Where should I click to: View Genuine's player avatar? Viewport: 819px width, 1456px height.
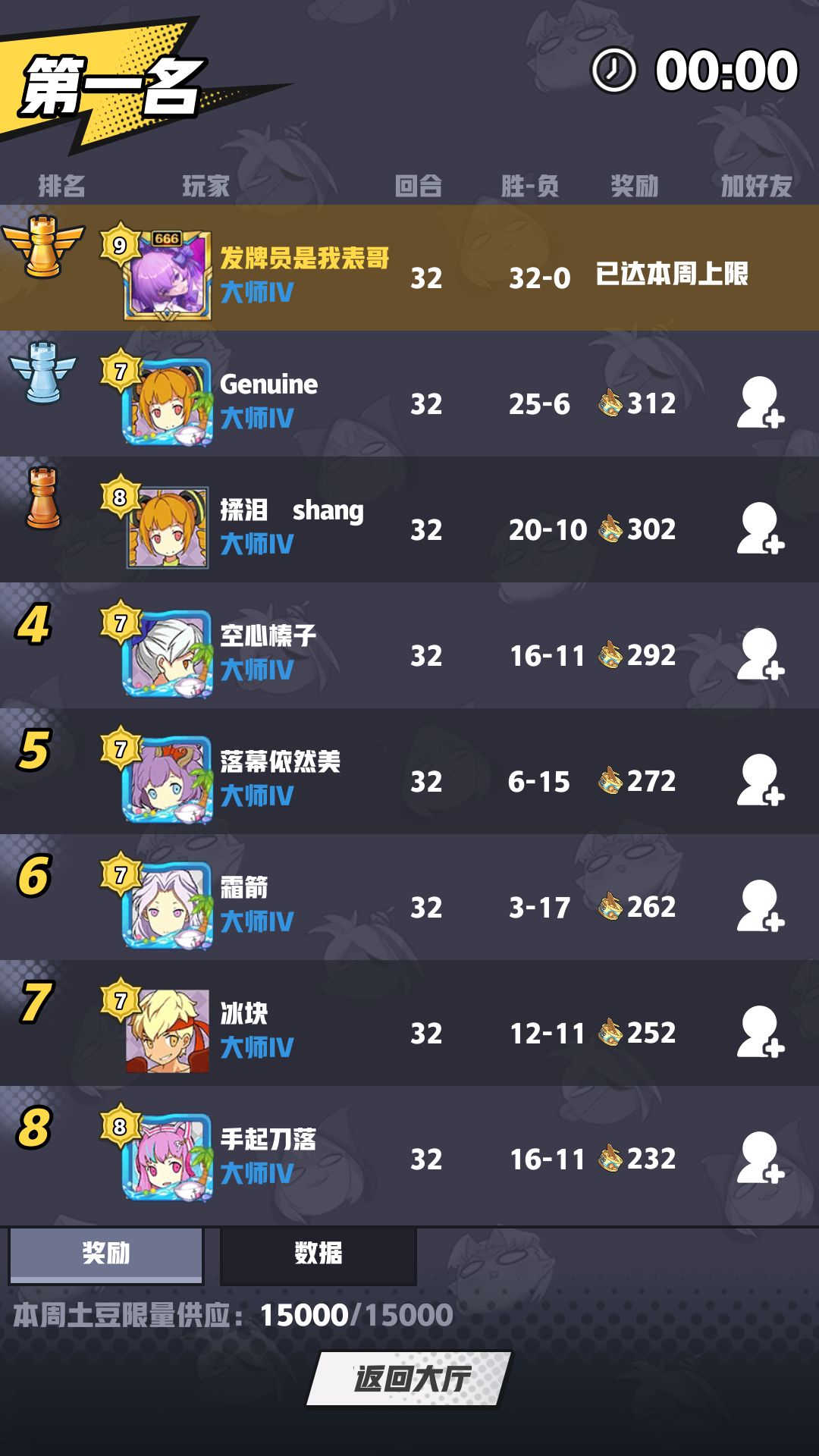click(168, 402)
